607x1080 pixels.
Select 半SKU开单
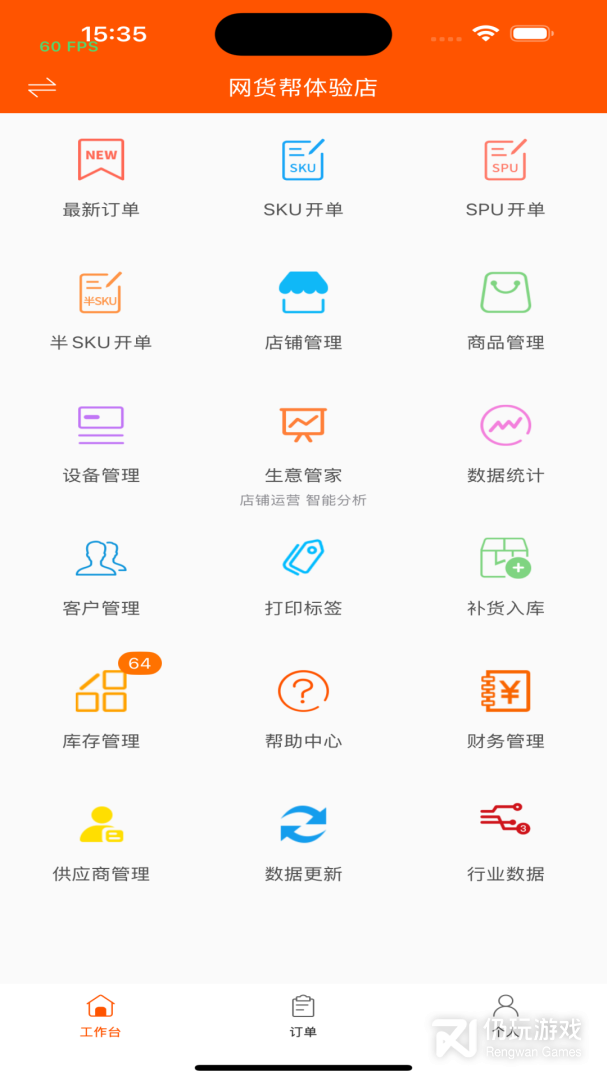(x=101, y=311)
